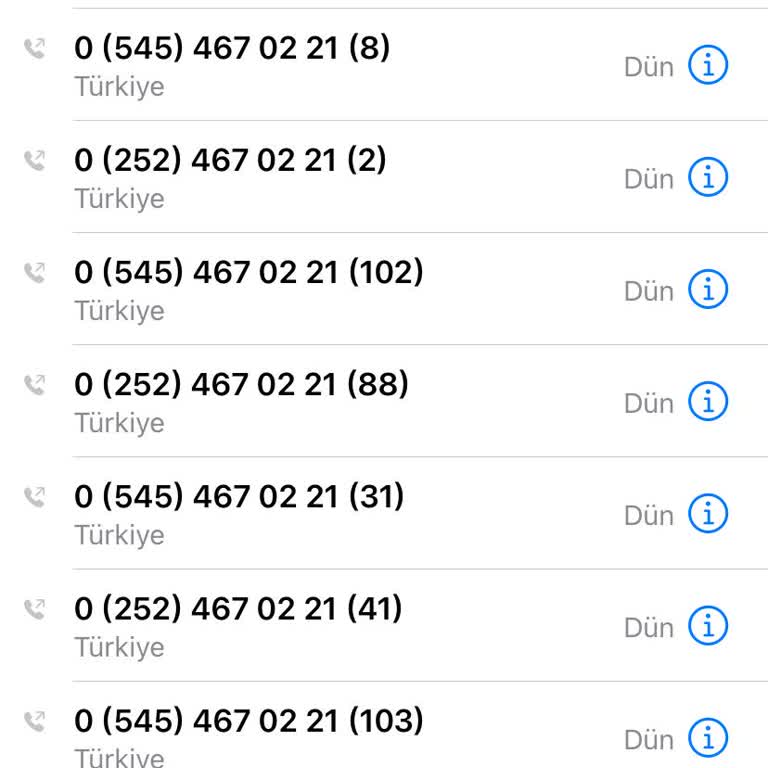Open info for the (103) call entry

708,738
